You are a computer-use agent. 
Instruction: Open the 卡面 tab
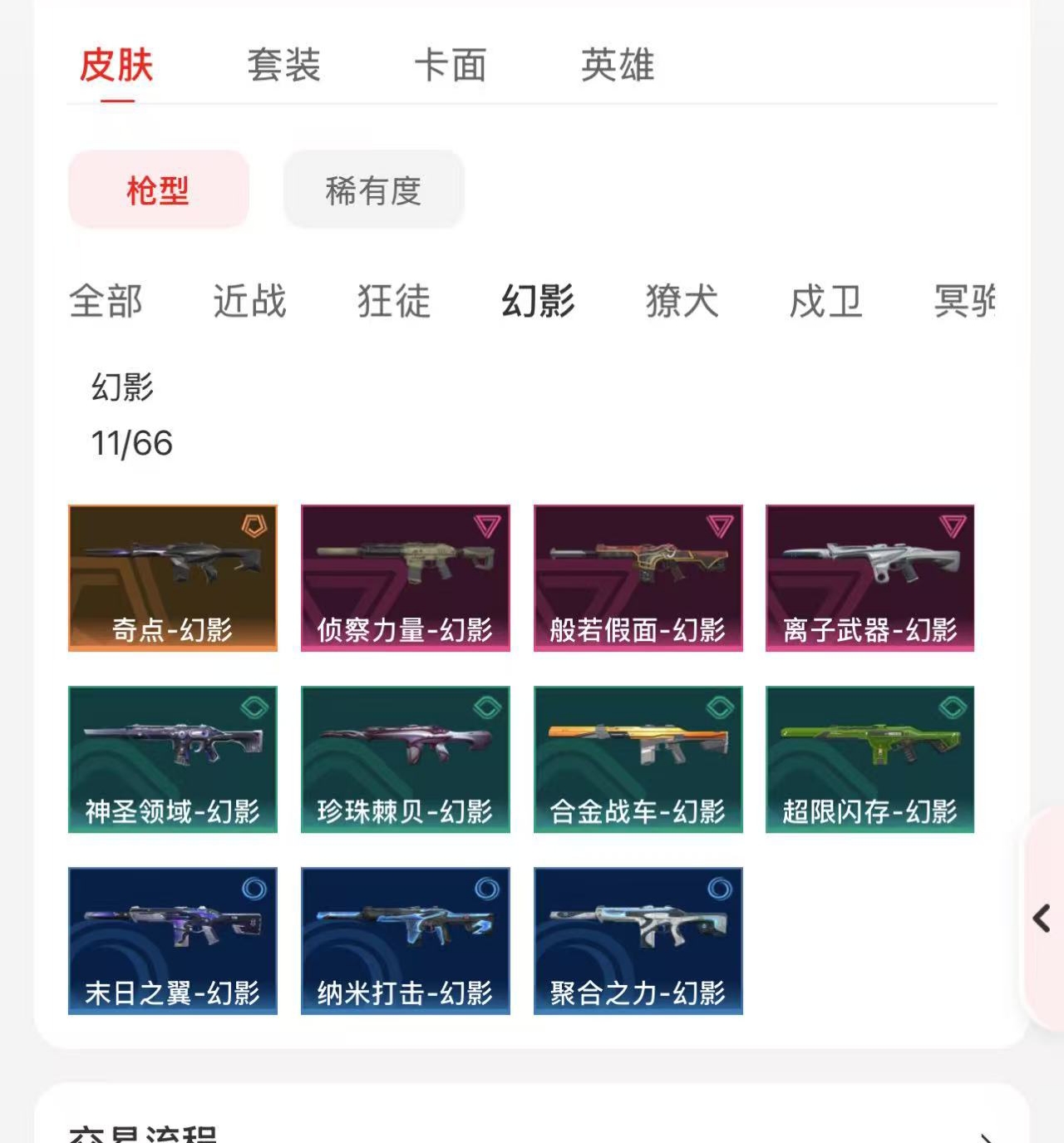[x=450, y=66]
